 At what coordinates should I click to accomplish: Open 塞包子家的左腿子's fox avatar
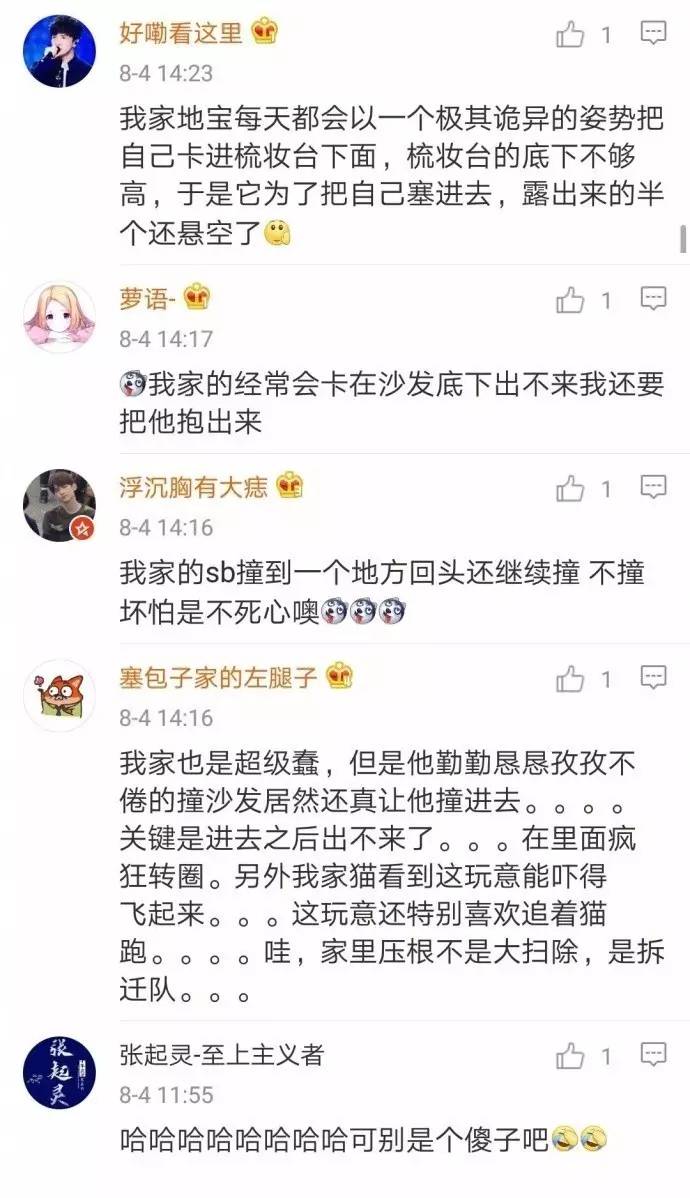click(59, 696)
